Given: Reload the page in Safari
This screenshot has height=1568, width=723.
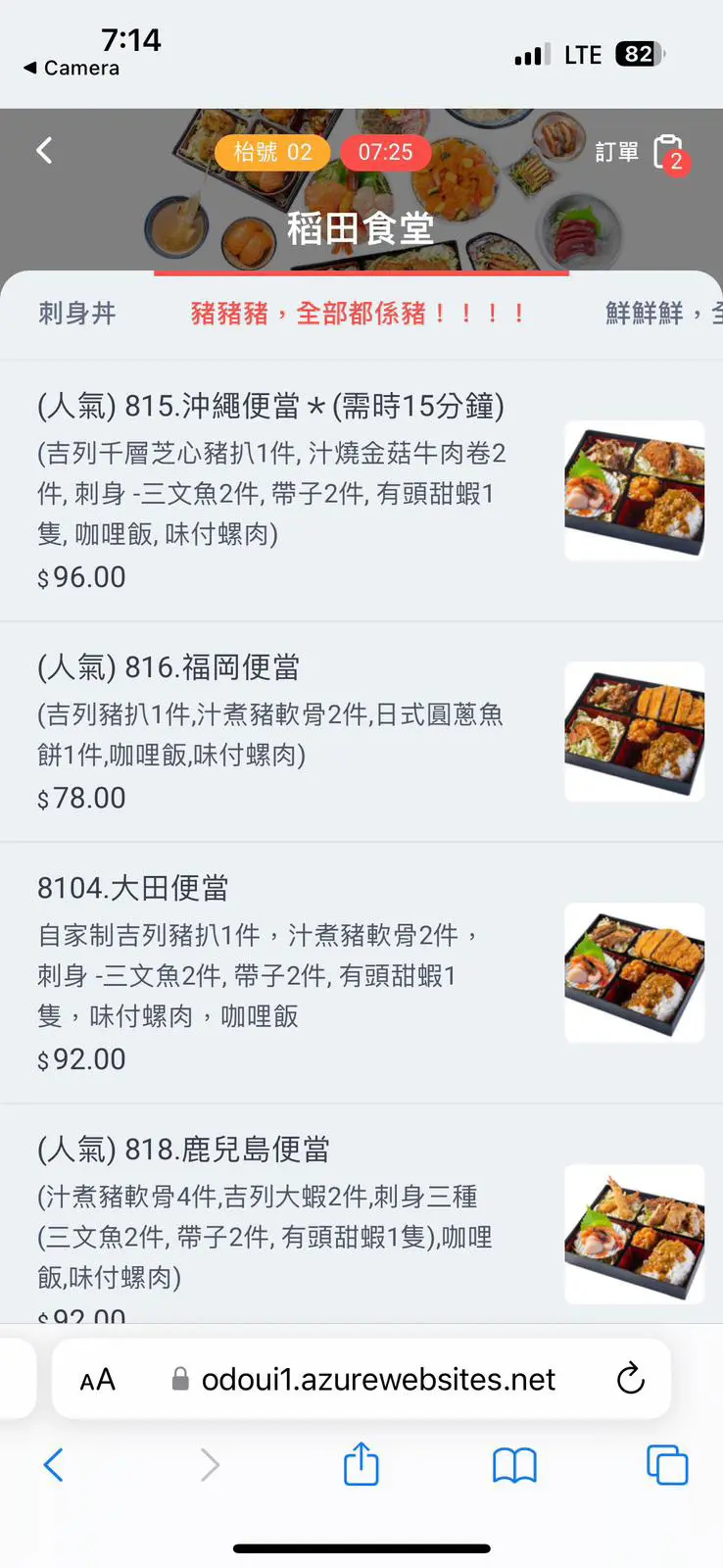Looking at the screenshot, I should click(x=631, y=1379).
